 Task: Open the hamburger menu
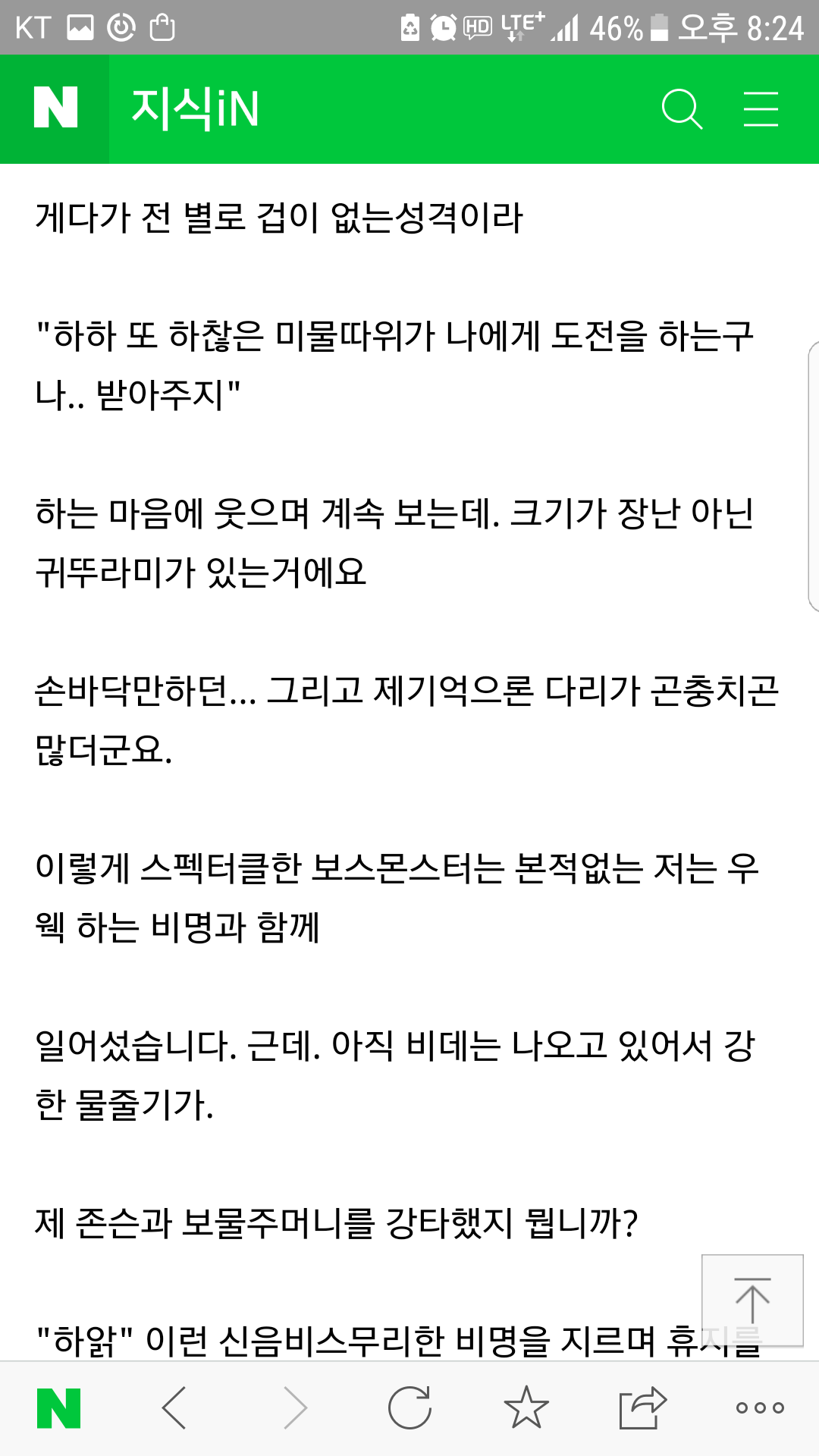click(761, 109)
